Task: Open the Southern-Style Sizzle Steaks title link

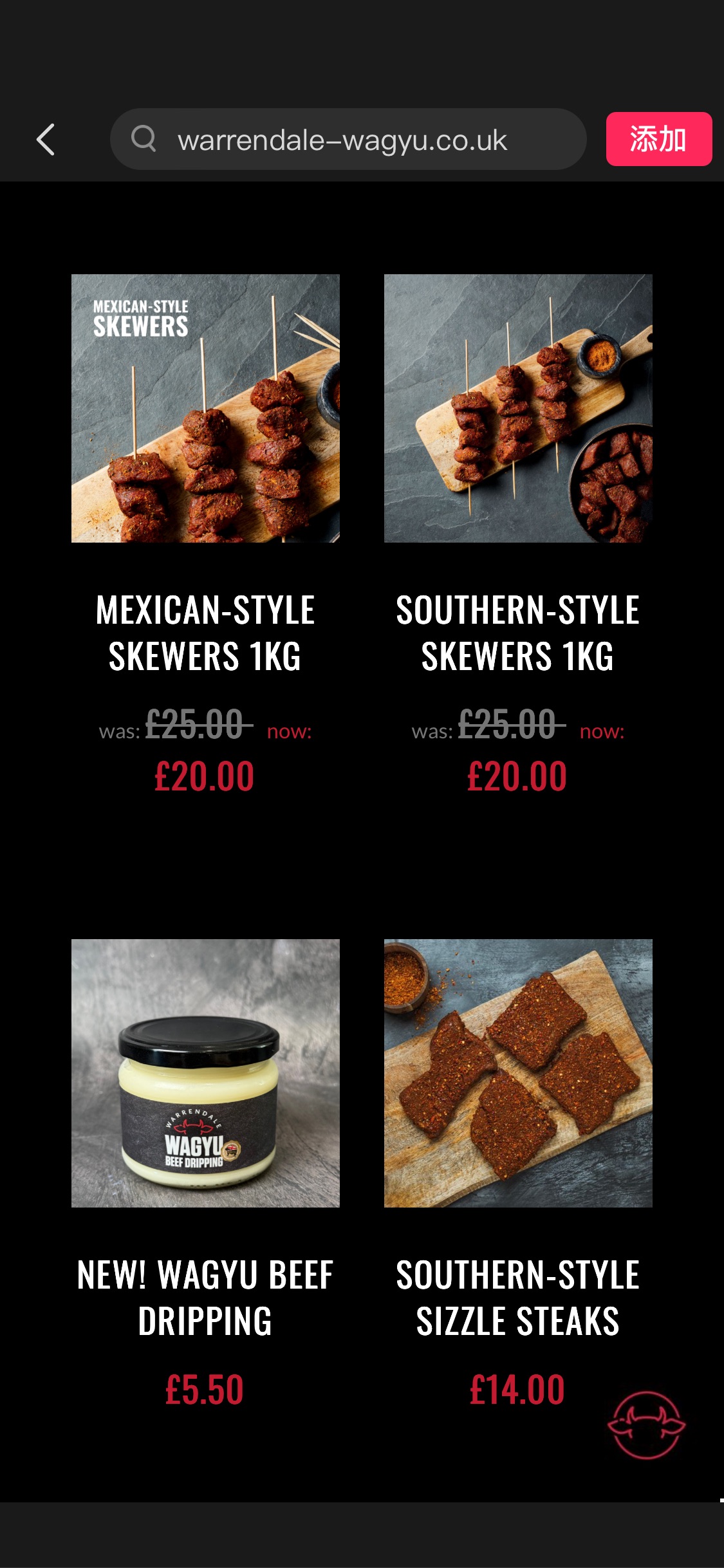Action: [x=518, y=1298]
